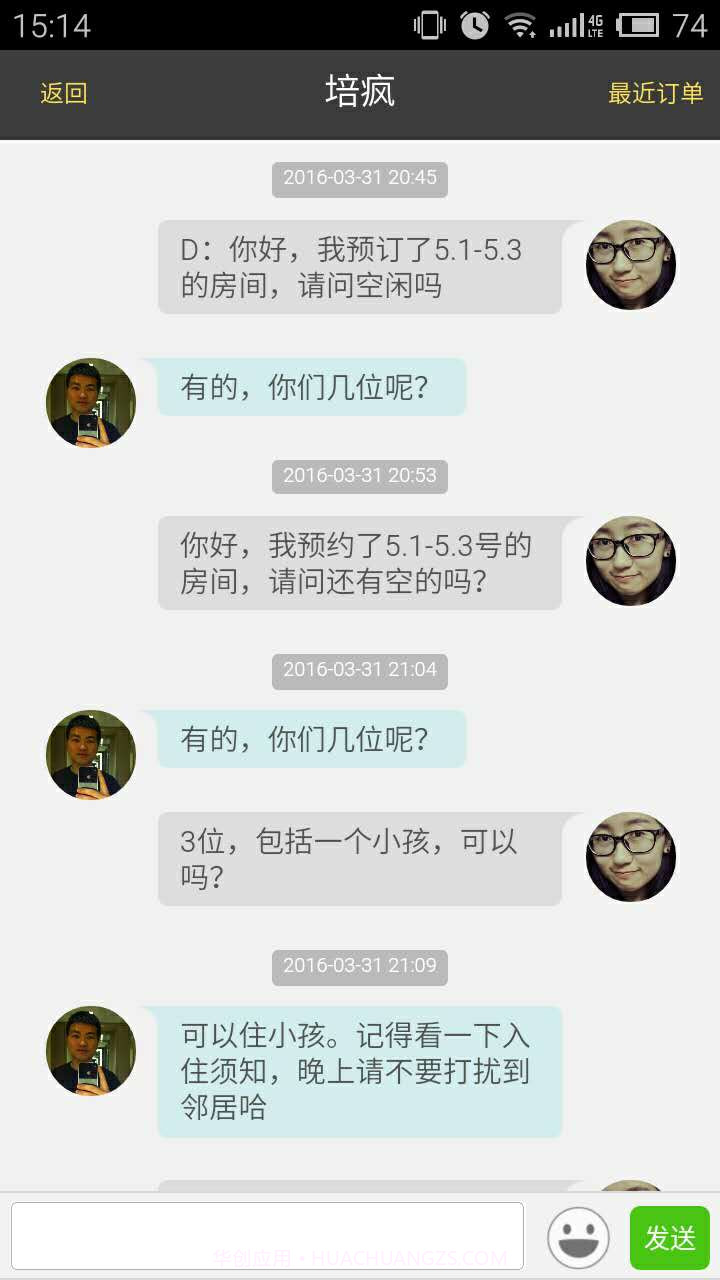
Task: Tap the message input field
Action: [270, 1236]
